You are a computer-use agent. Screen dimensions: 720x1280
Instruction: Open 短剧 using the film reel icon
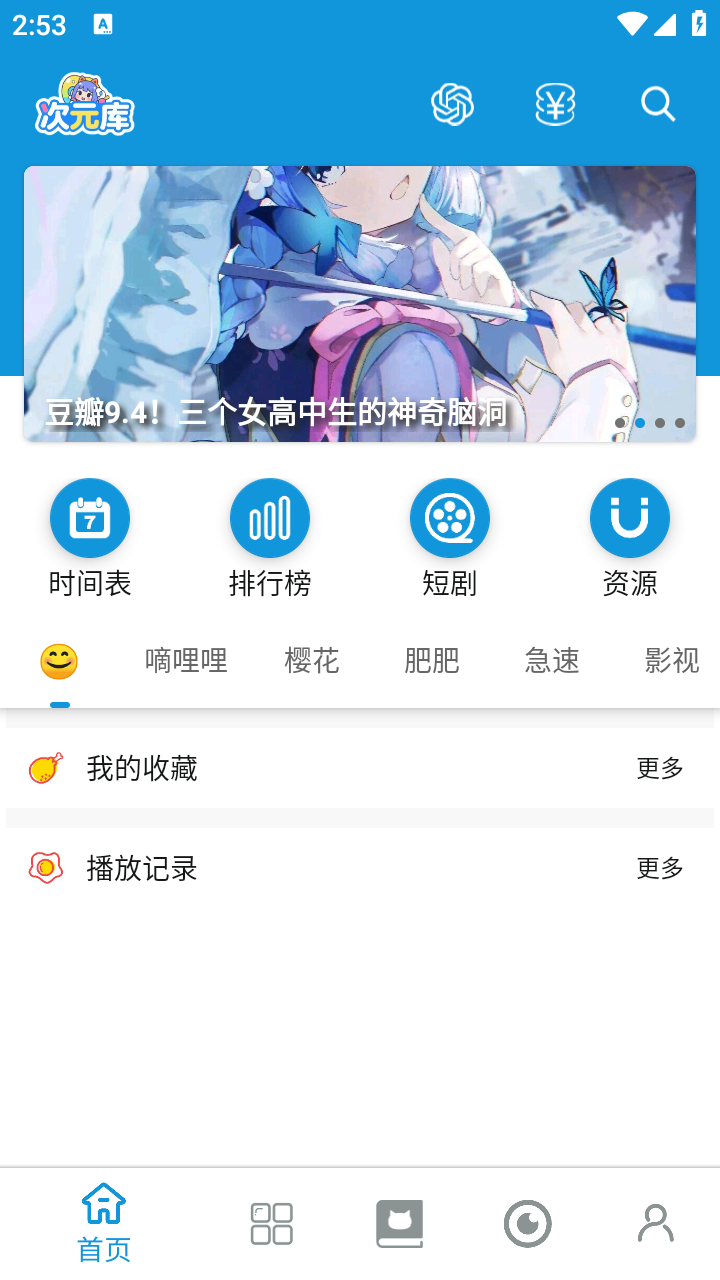tap(450, 517)
